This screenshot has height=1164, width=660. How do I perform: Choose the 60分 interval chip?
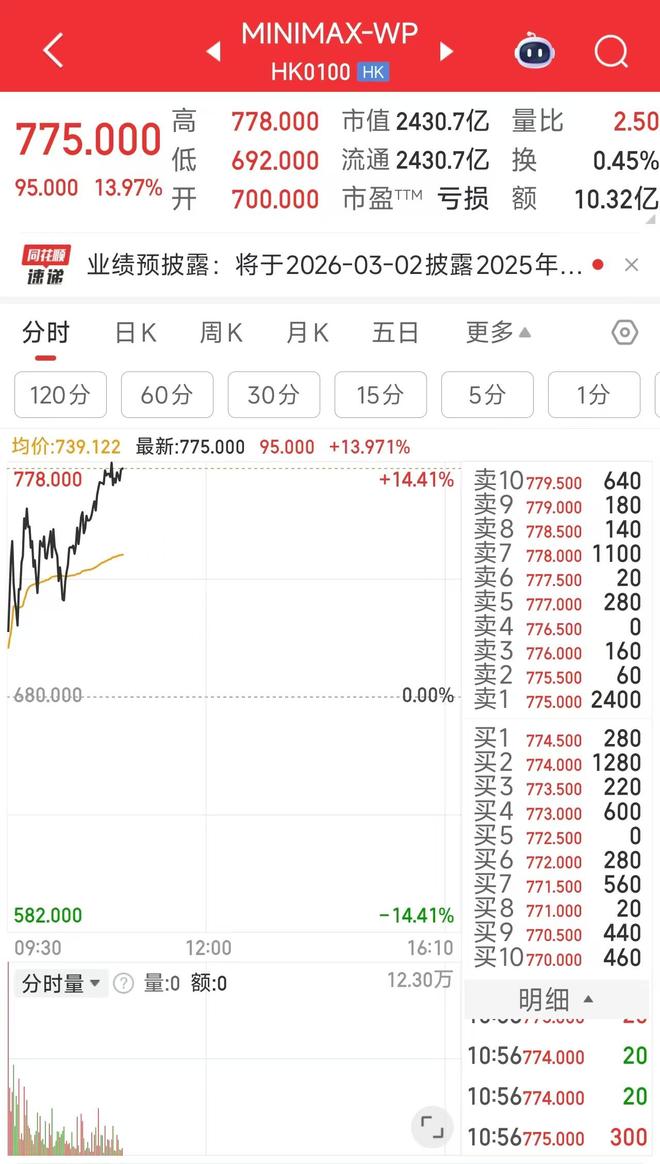pos(167,395)
